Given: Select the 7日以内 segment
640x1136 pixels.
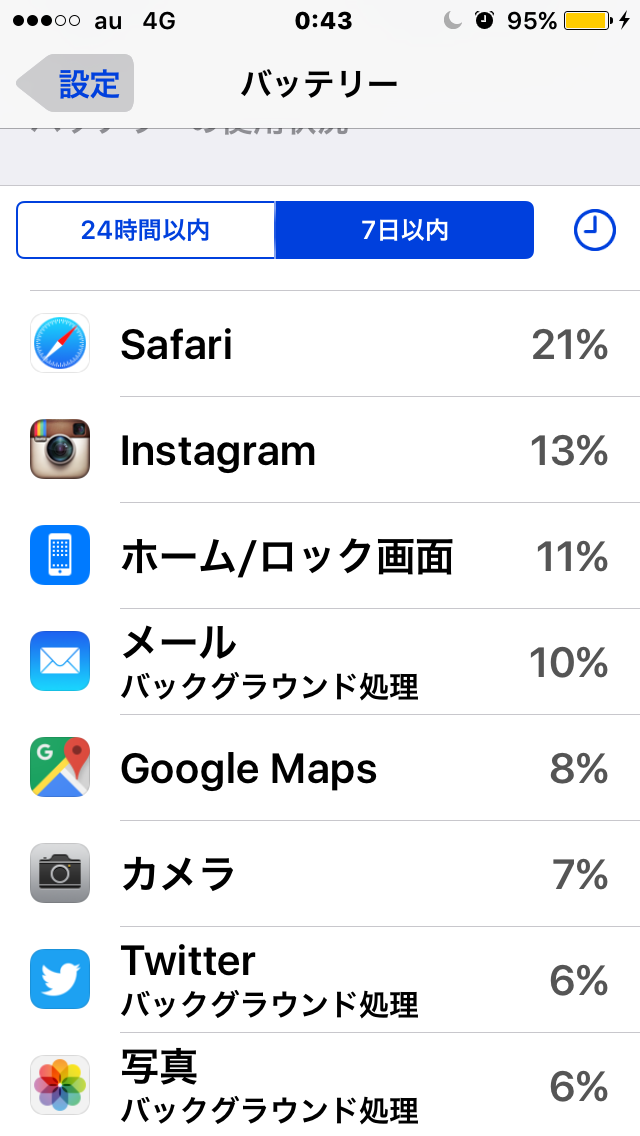Looking at the screenshot, I should pos(404,230).
